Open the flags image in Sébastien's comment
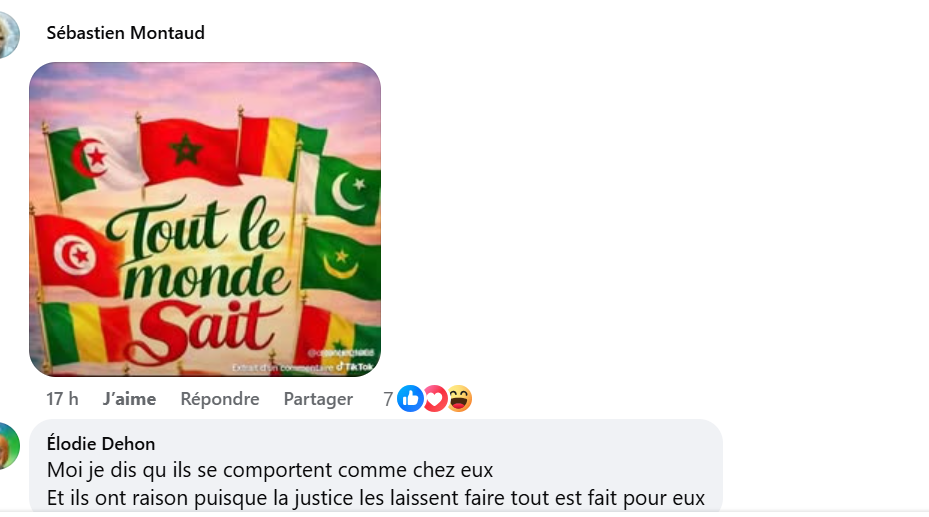 pyautogui.click(x=205, y=219)
